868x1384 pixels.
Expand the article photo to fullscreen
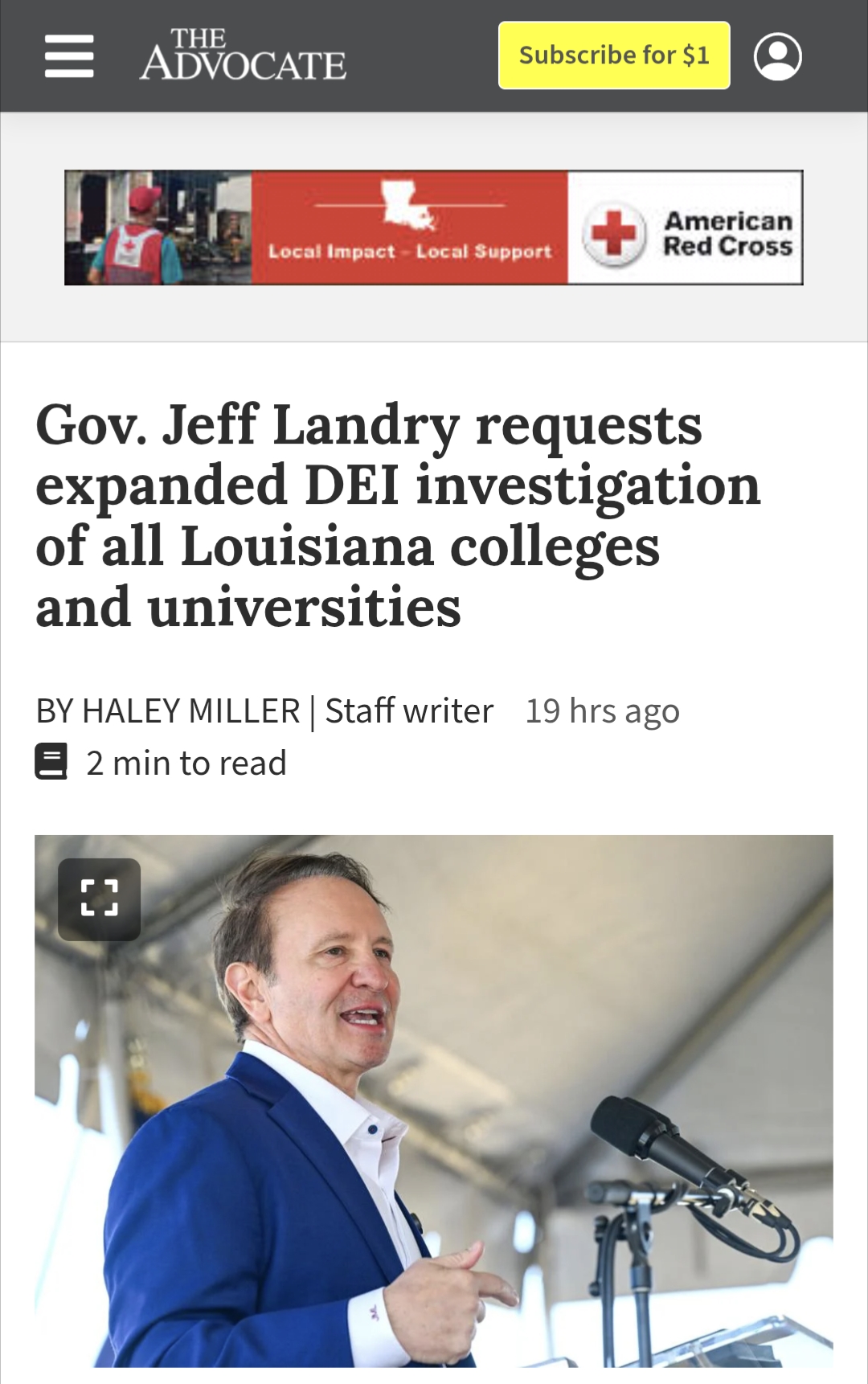100,899
